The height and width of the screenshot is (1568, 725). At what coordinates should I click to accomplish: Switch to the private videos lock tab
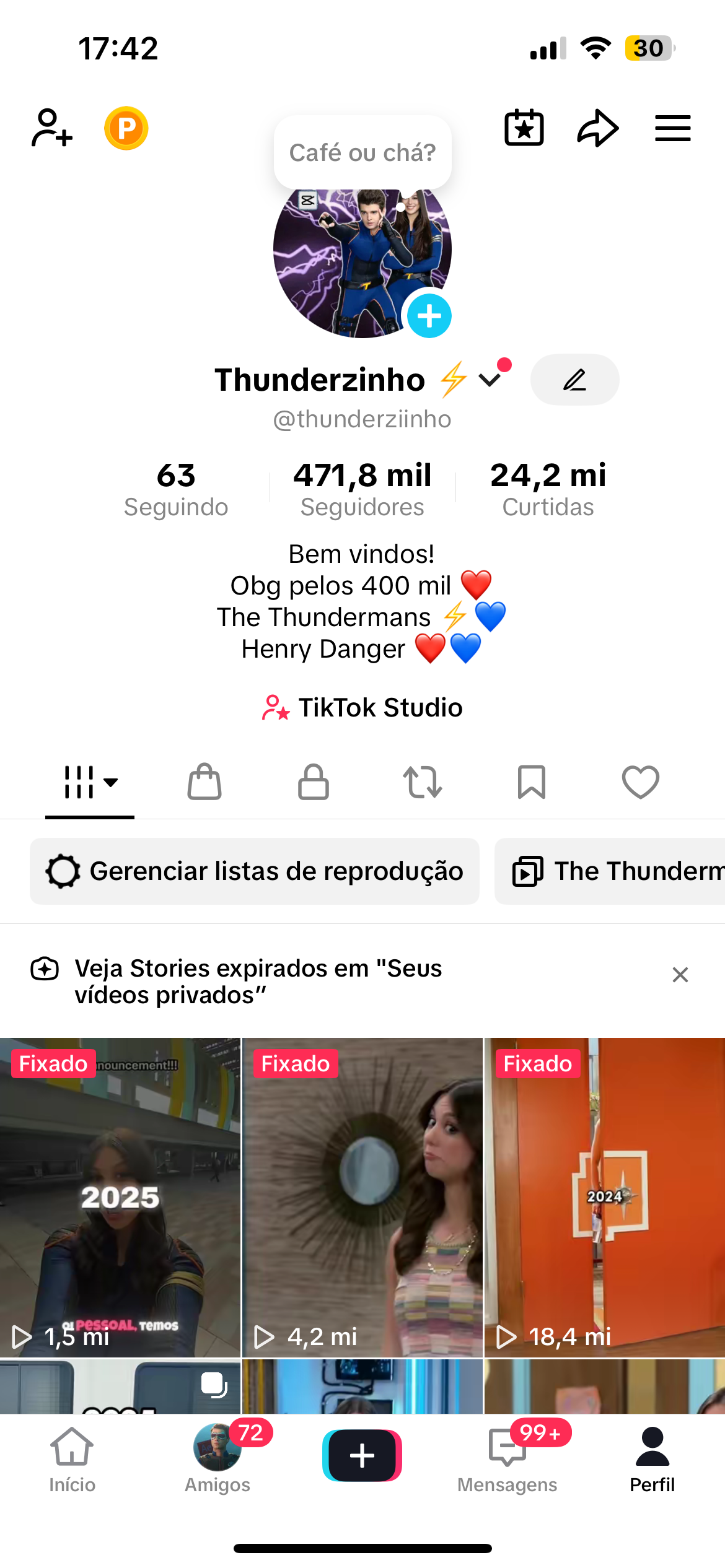(314, 782)
